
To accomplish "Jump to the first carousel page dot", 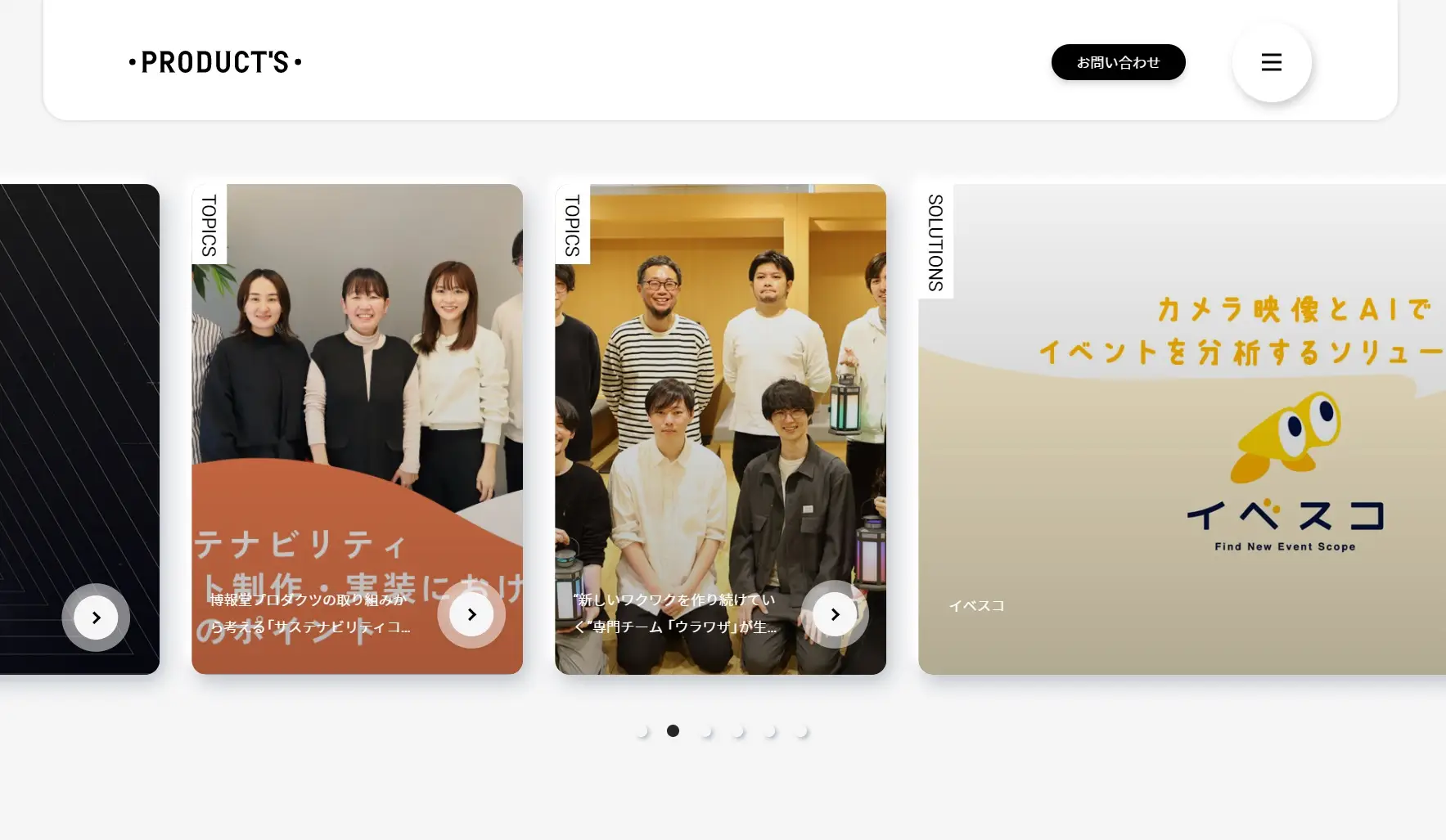I will (x=641, y=731).
